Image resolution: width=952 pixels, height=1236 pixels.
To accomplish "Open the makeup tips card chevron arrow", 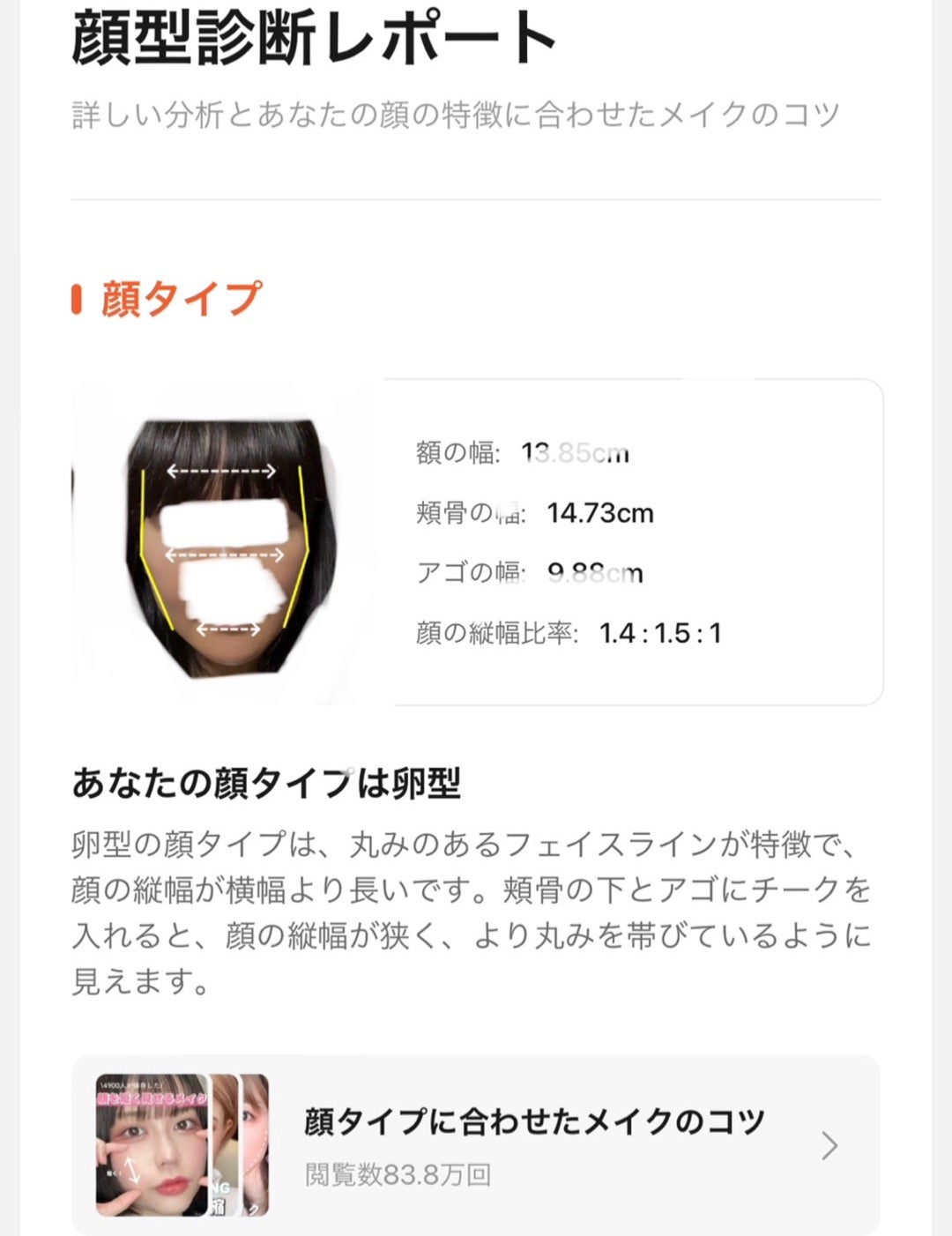I will coord(829,1146).
